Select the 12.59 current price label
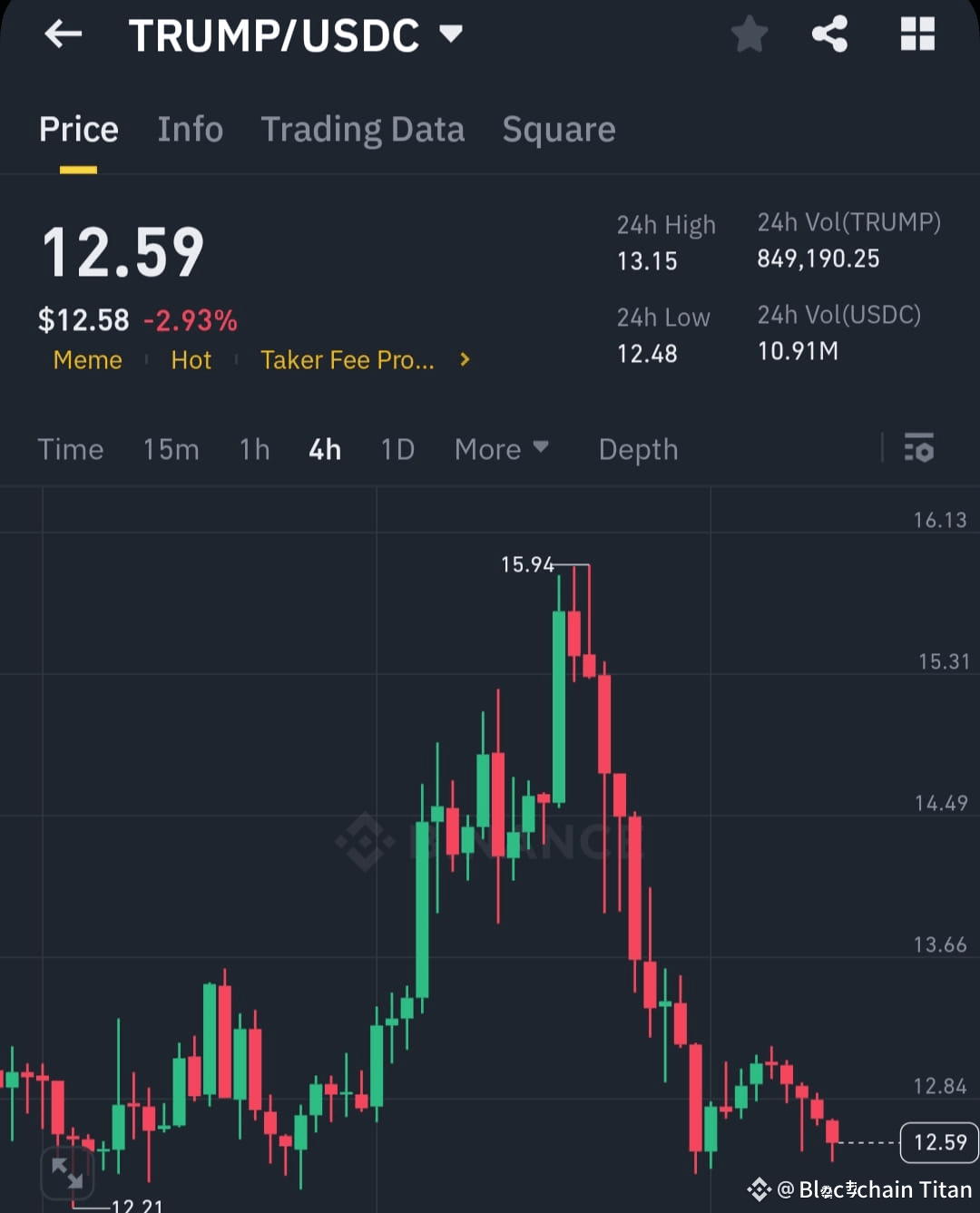Image resolution: width=980 pixels, height=1213 pixels. click(939, 1142)
